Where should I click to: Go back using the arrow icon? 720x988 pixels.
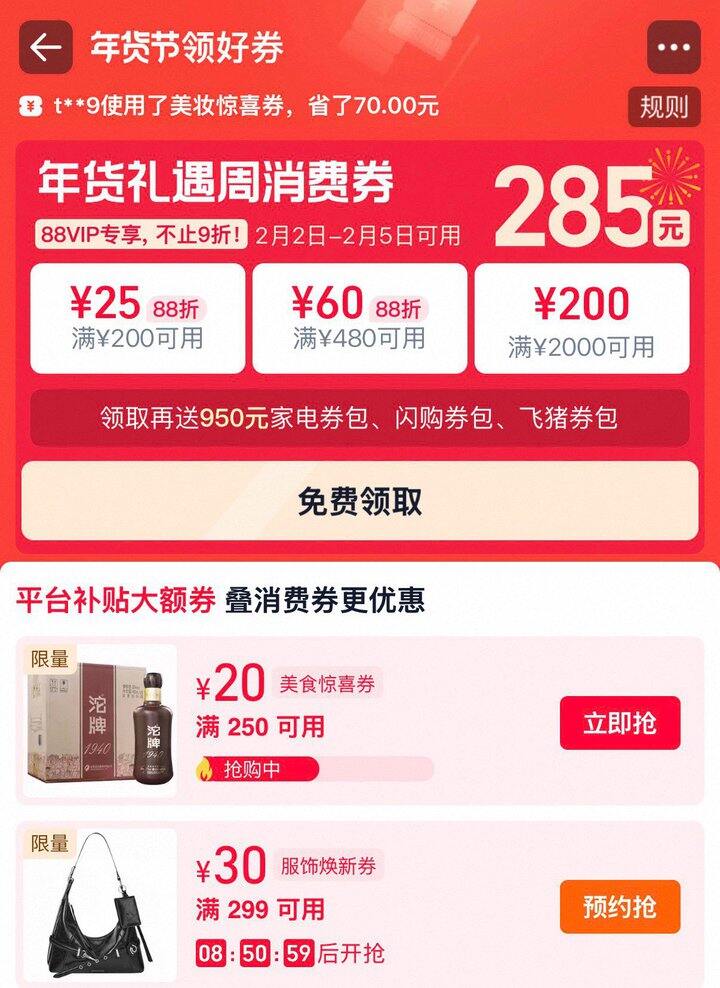tap(46, 47)
